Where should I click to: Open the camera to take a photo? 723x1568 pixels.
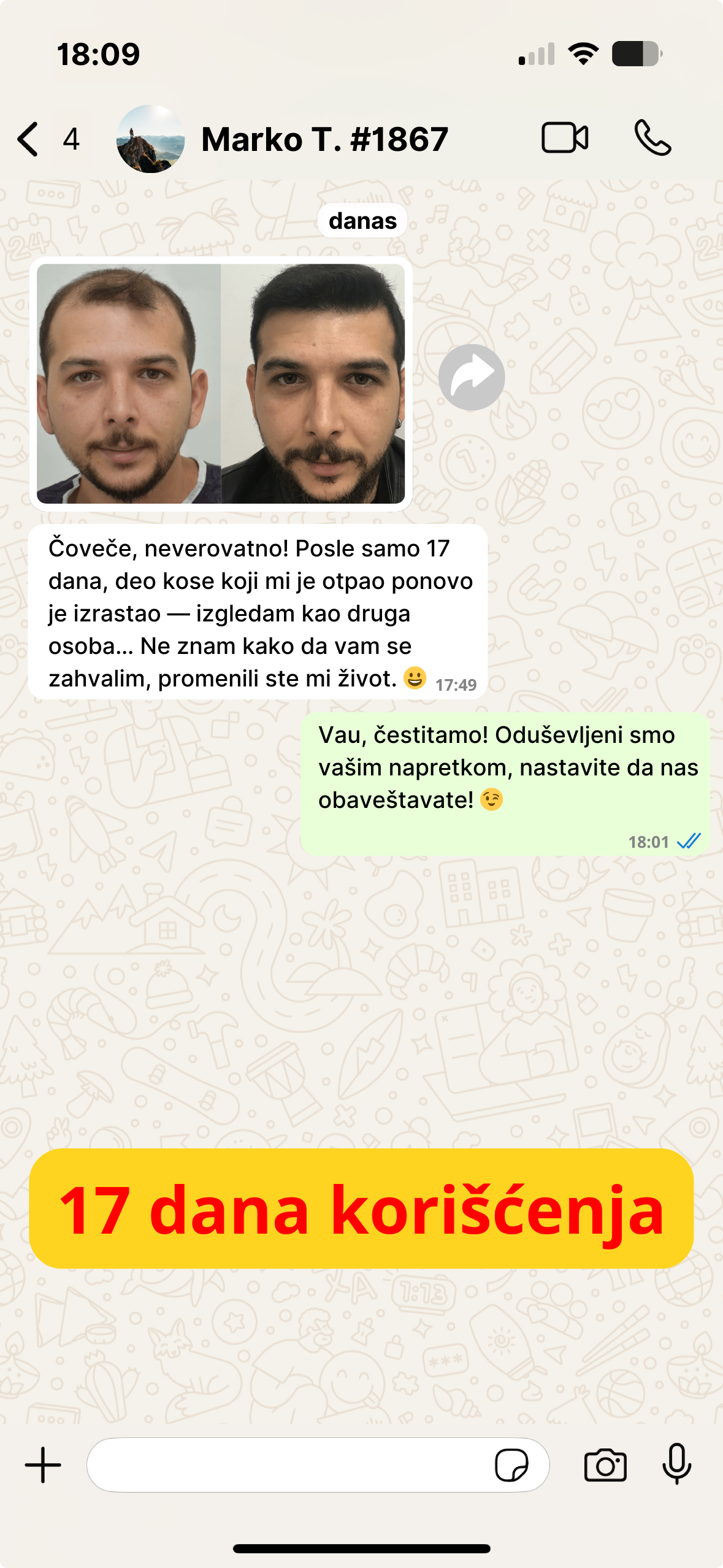605,1465
